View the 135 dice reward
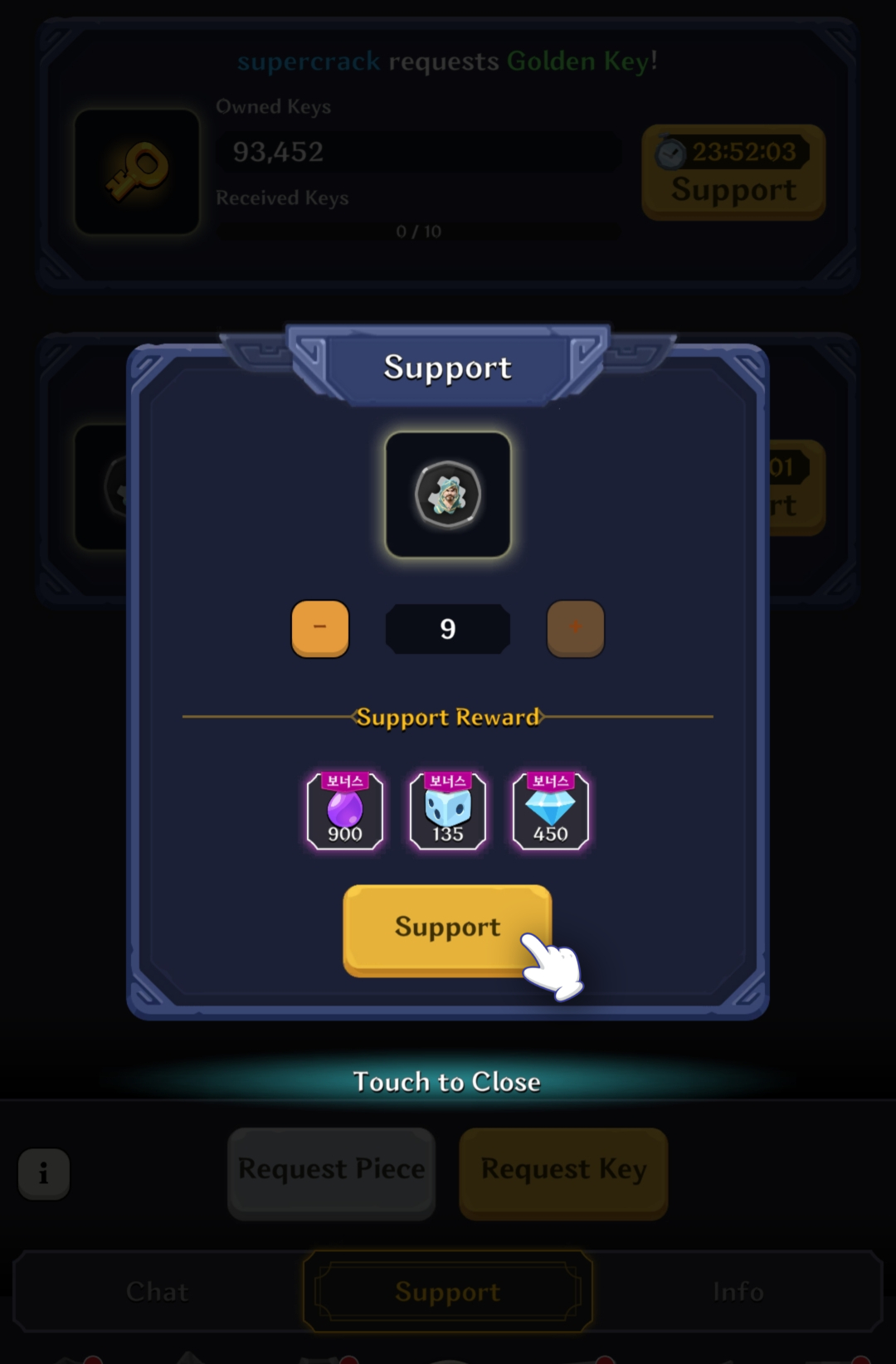The width and height of the screenshot is (896, 1364). coord(448,811)
